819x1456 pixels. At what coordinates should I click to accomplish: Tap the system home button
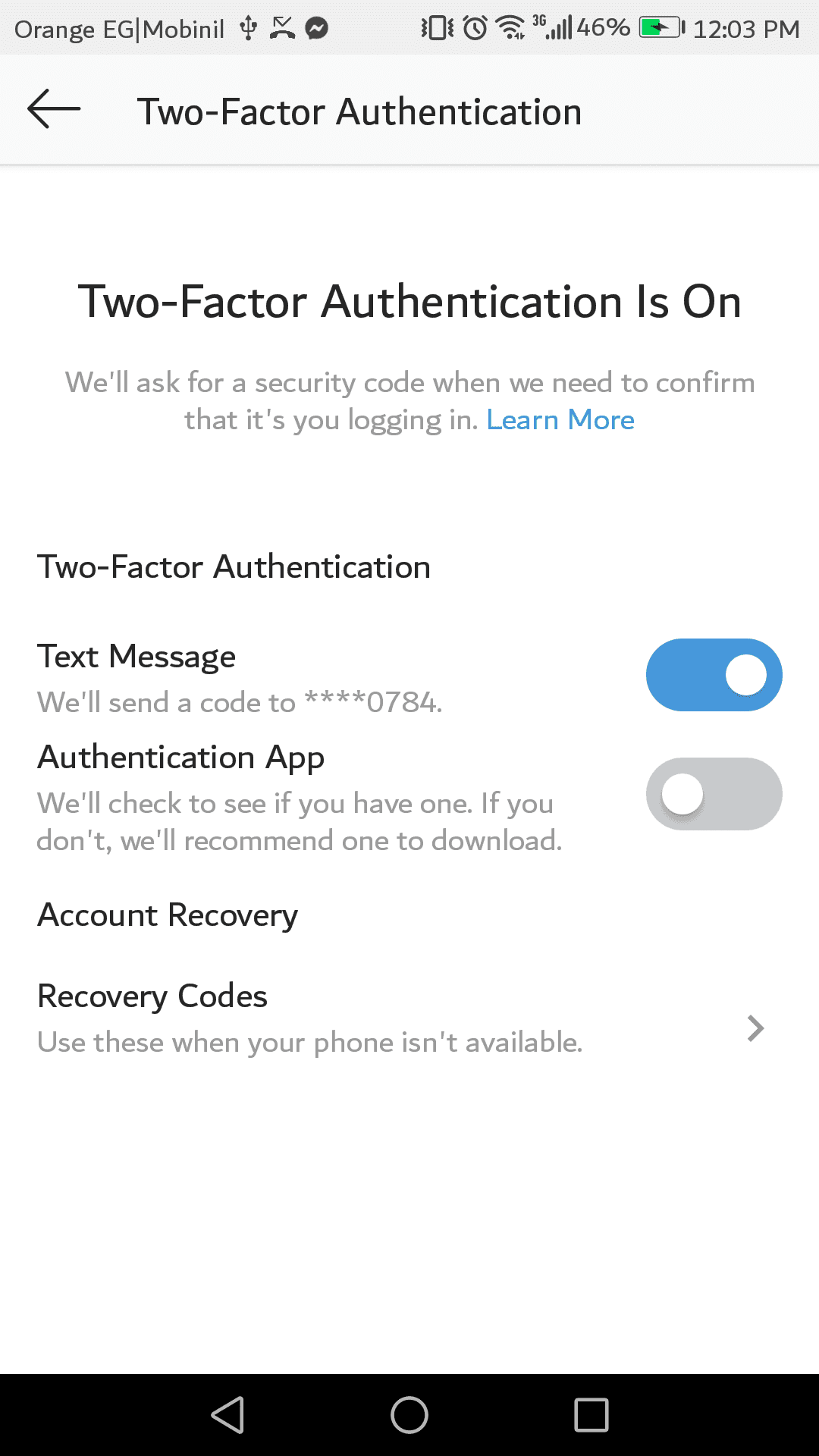pyautogui.click(x=409, y=1415)
